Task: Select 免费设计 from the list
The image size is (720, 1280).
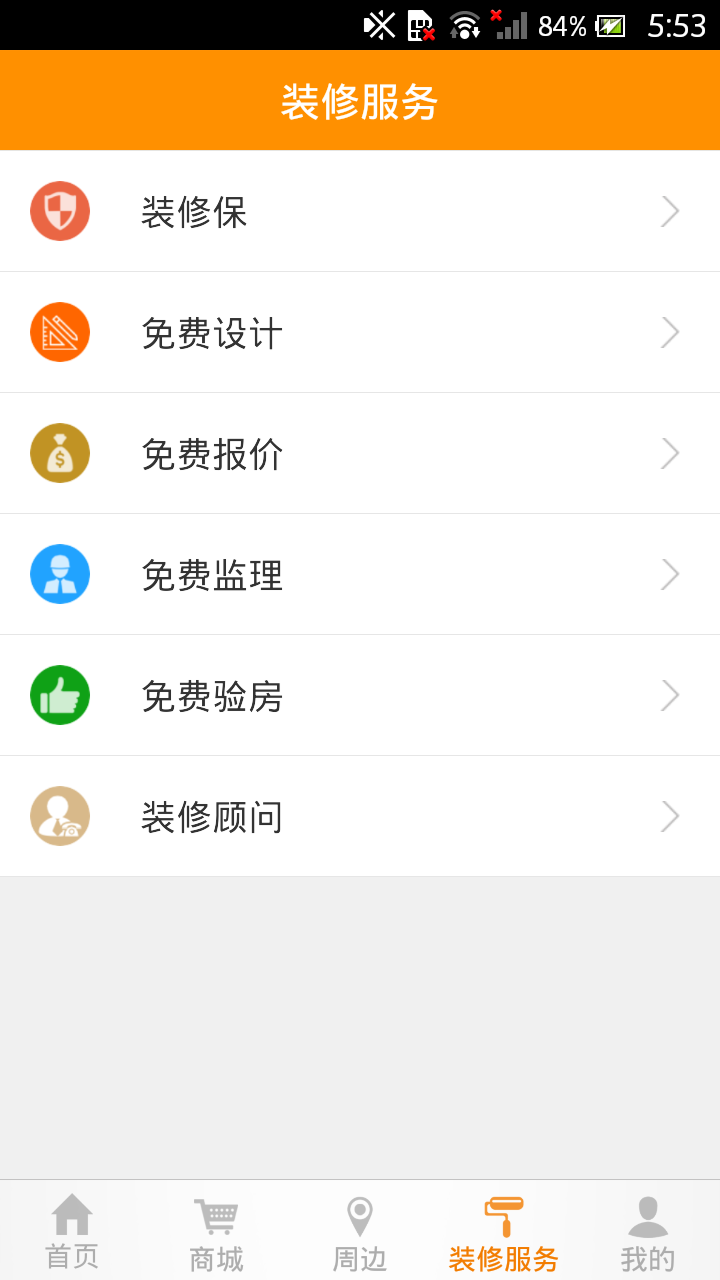Action: pos(360,332)
